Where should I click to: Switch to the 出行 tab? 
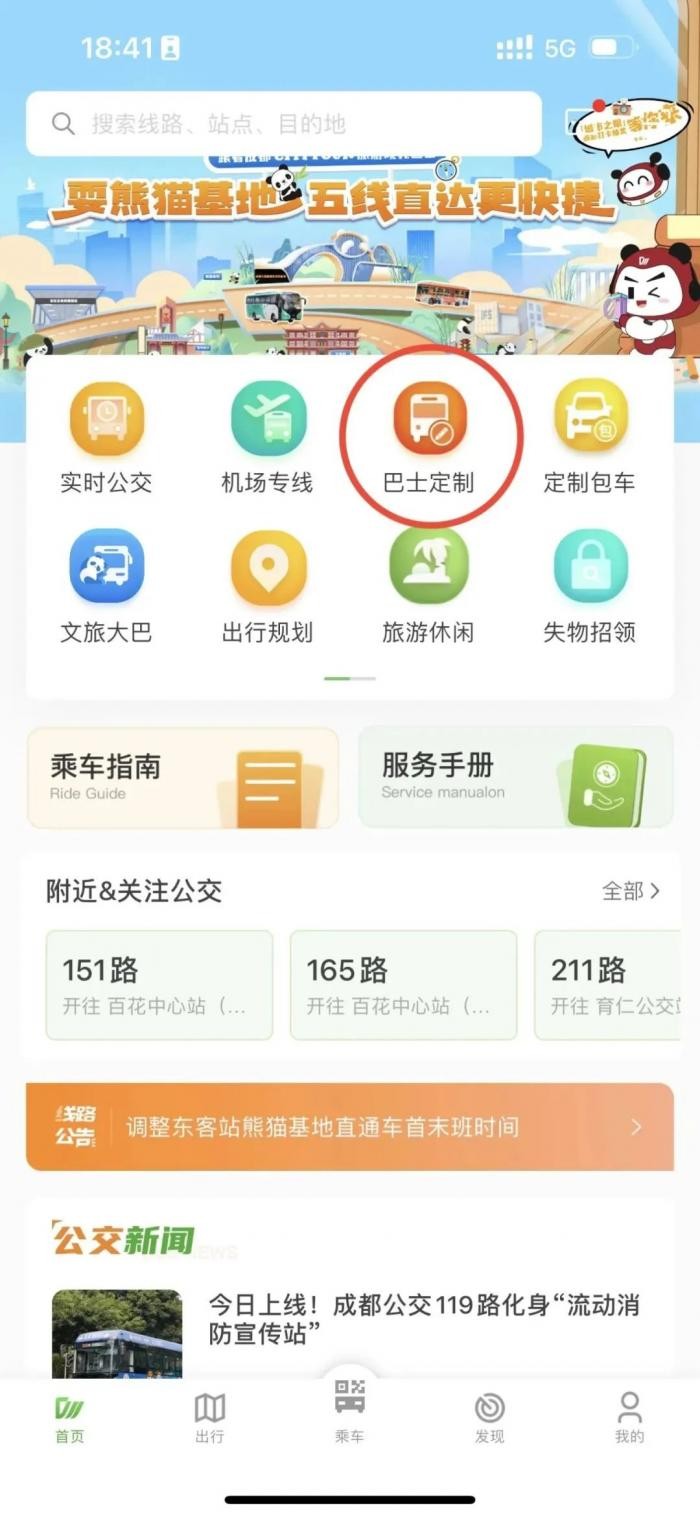(209, 1418)
